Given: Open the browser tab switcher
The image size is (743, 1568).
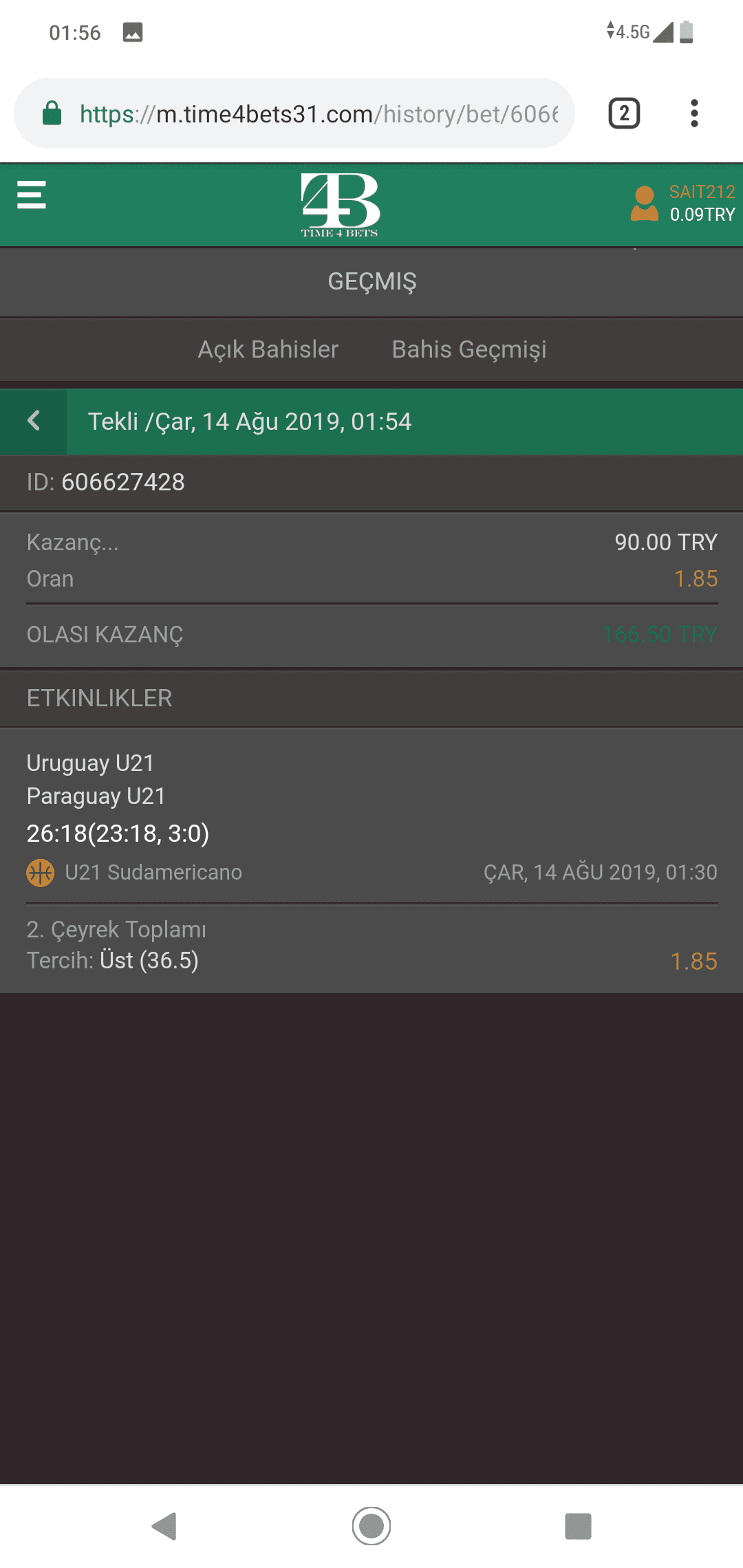Looking at the screenshot, I should [624, 113].
